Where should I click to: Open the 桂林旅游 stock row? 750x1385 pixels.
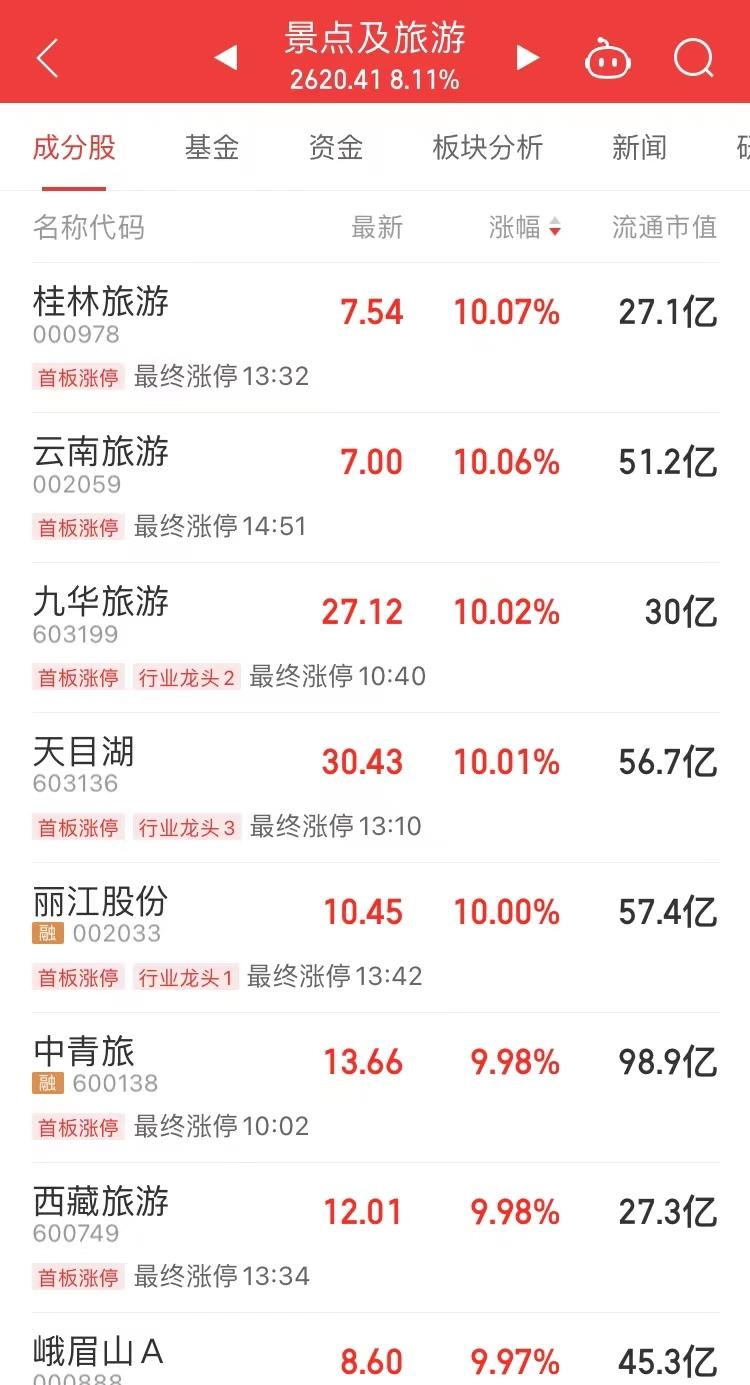(375, 338)
